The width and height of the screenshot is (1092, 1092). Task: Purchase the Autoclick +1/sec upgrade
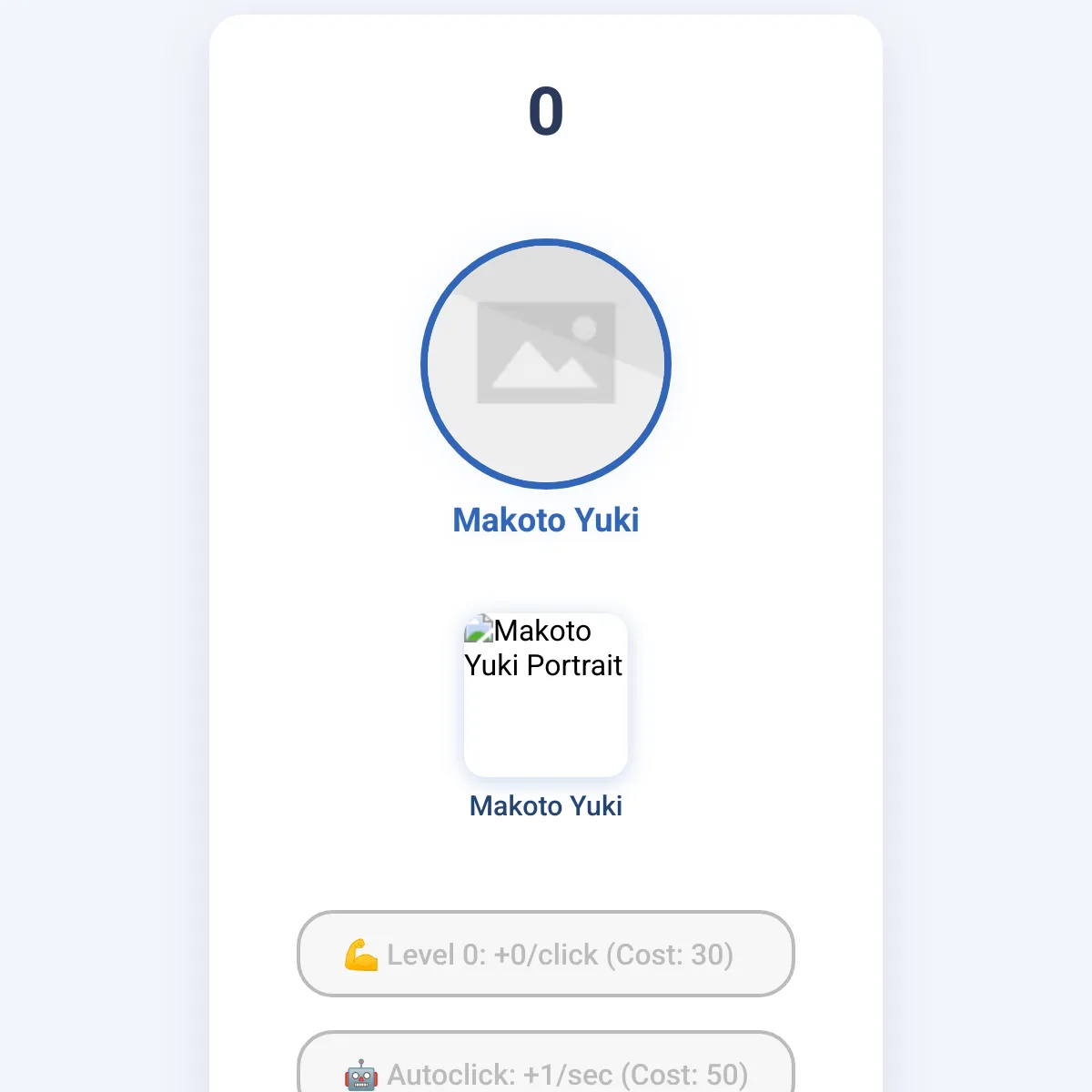(546, 1069)
